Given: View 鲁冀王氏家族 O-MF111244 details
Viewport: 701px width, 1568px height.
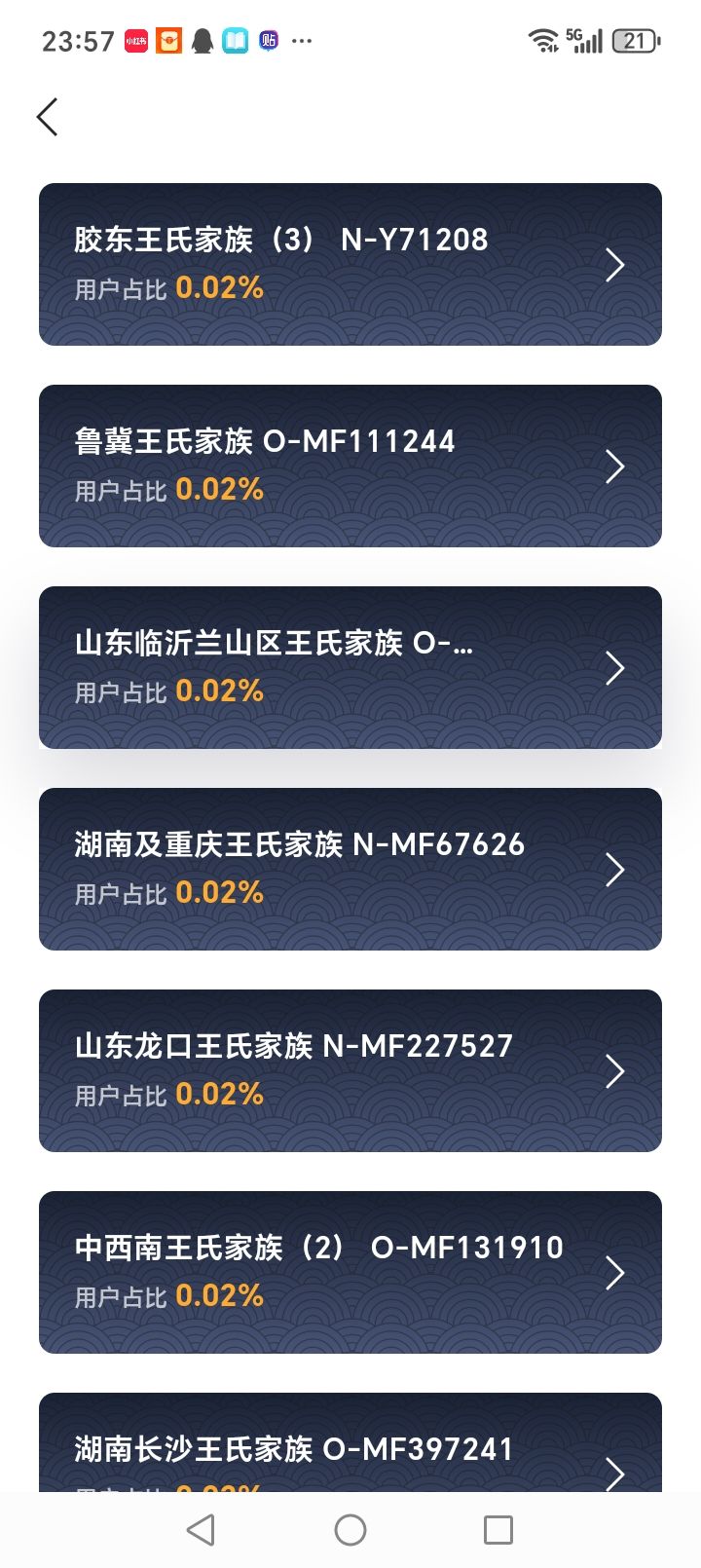Looking at the screenshot, I should pyautogui.click(x=350, y=466).
